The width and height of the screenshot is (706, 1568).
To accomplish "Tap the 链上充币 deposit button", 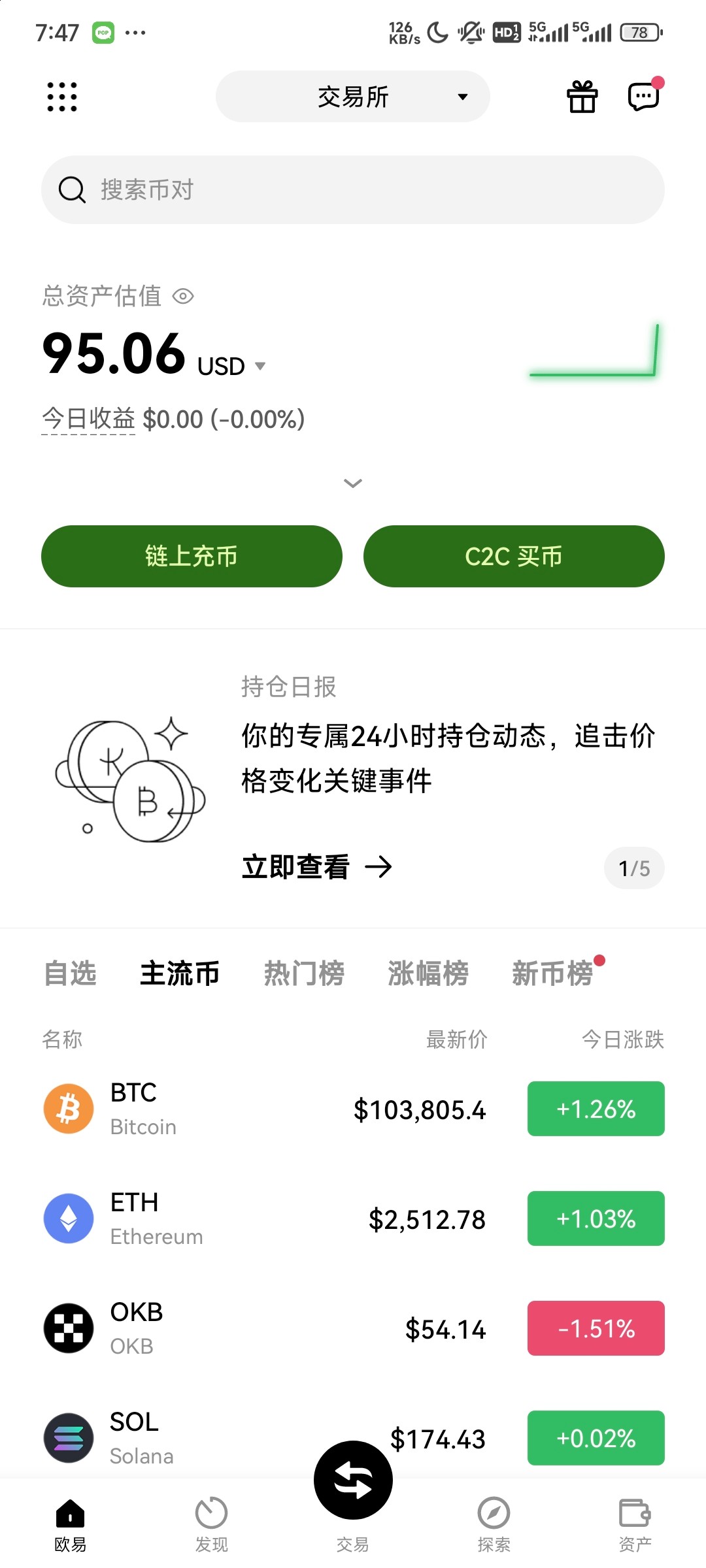I will pos(192,556).
